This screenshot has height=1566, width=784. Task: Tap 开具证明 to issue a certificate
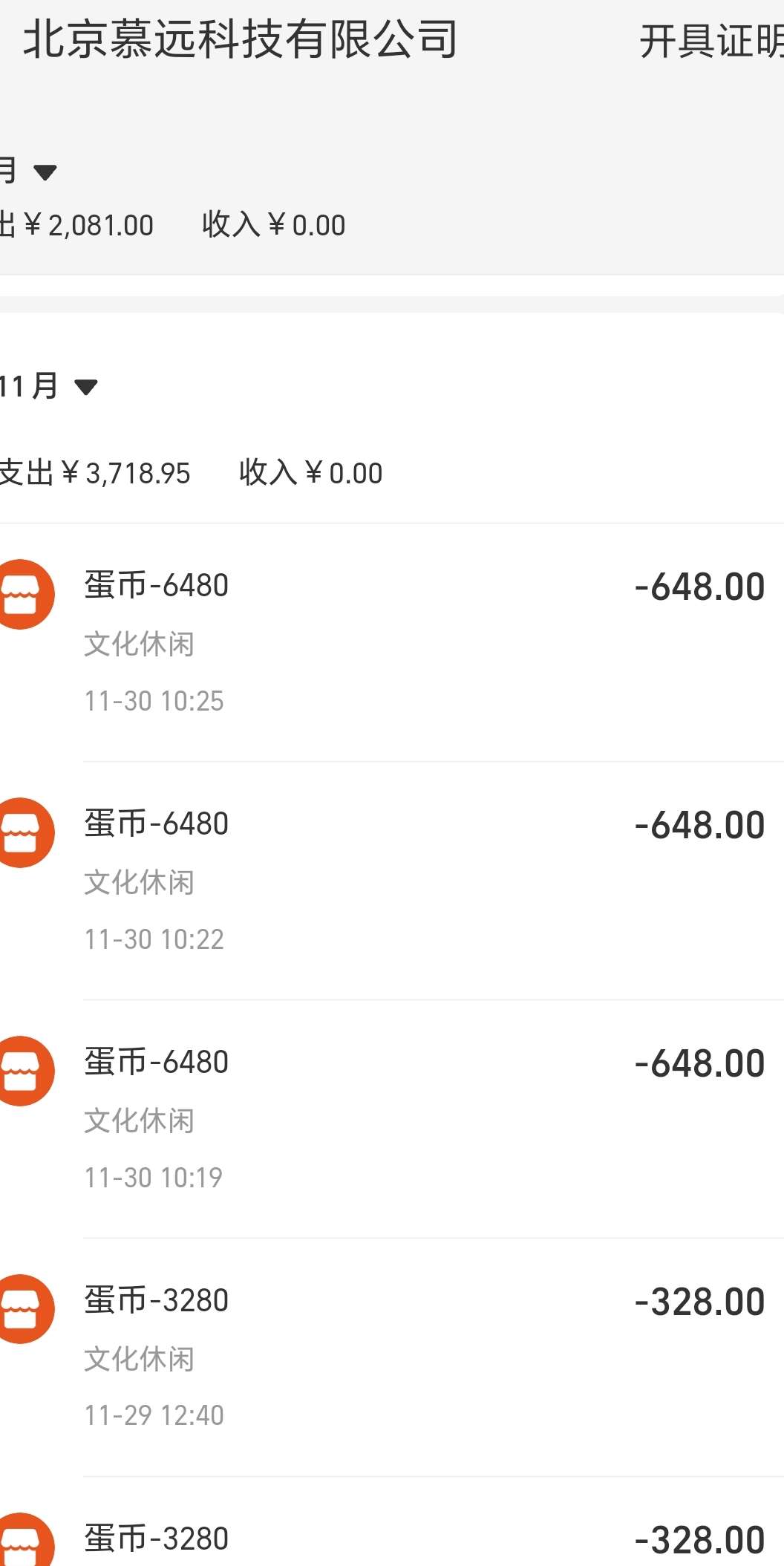tap(710, 42)
